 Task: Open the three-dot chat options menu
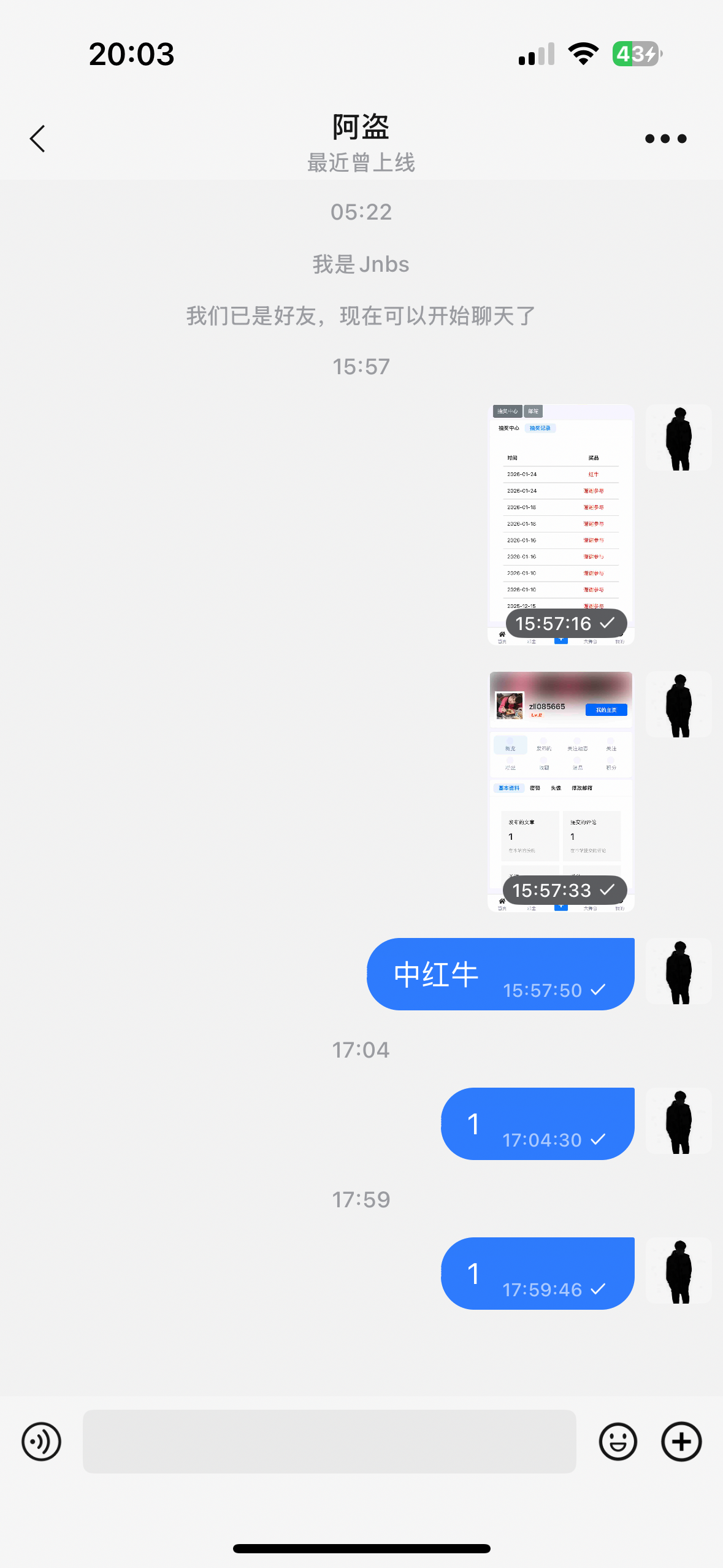click(665, 139)
